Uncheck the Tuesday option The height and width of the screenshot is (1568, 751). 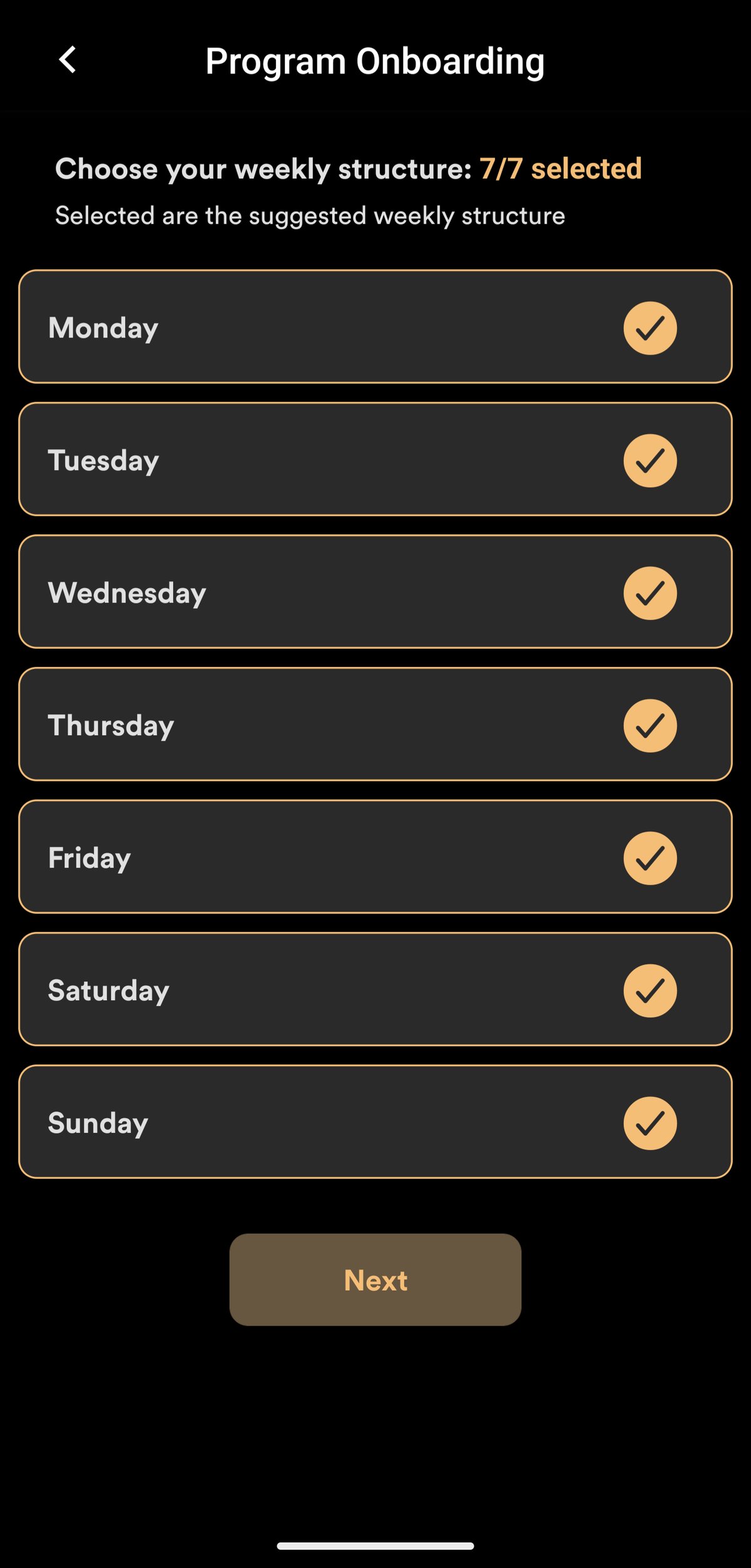tap(375, 459)
